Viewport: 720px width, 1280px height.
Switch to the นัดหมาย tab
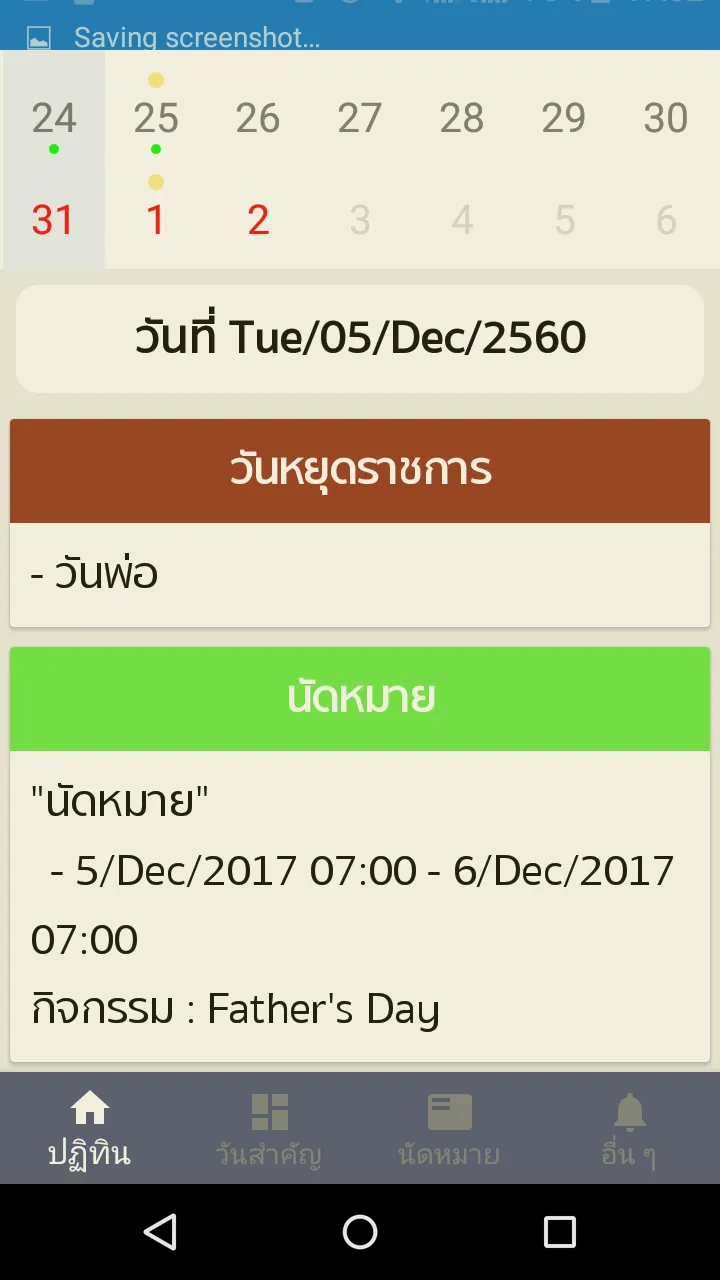coord(449,1129)
